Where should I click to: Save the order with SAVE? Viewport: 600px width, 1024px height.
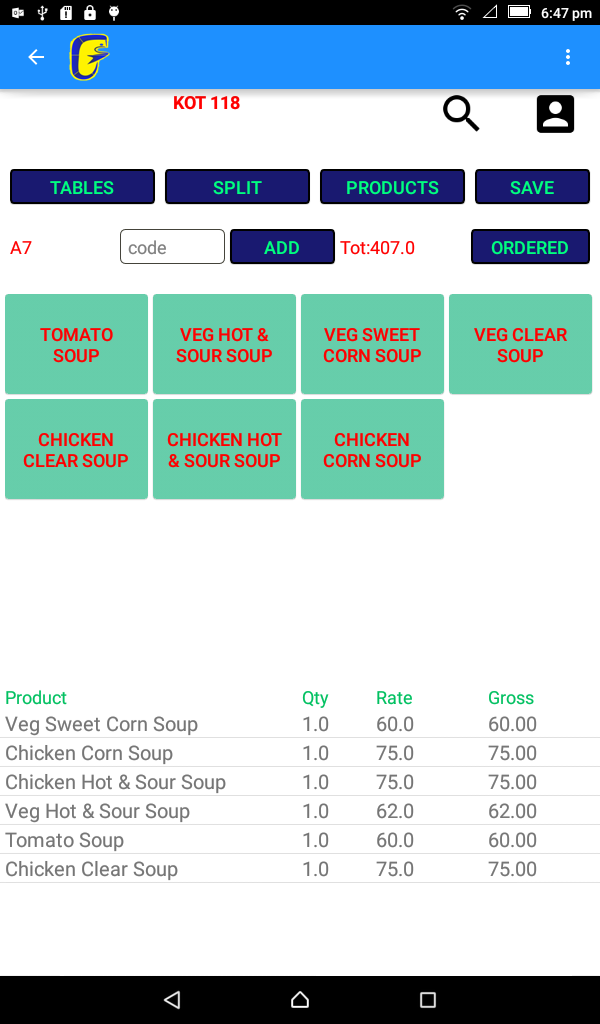point(532,187)
